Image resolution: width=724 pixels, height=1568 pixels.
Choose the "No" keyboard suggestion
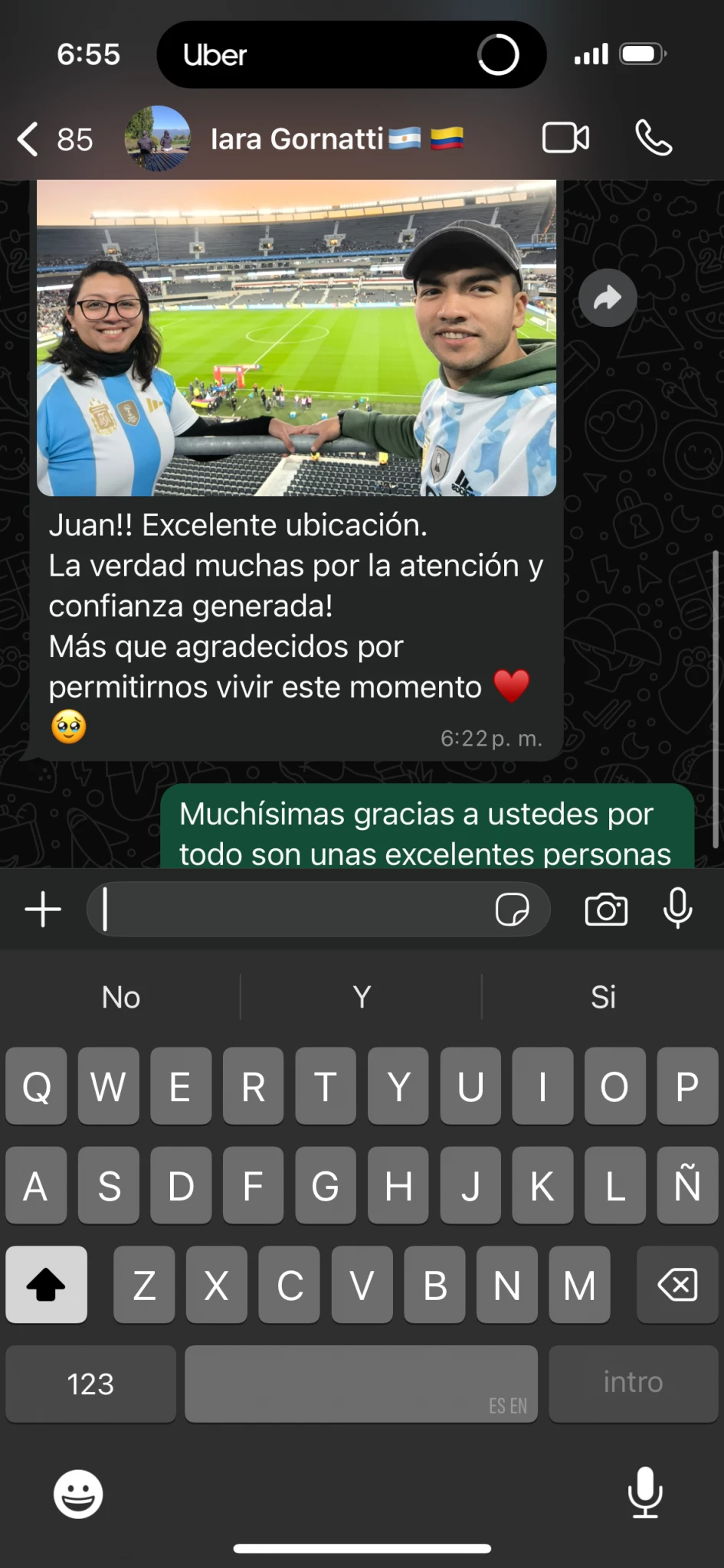pos(121,997)
